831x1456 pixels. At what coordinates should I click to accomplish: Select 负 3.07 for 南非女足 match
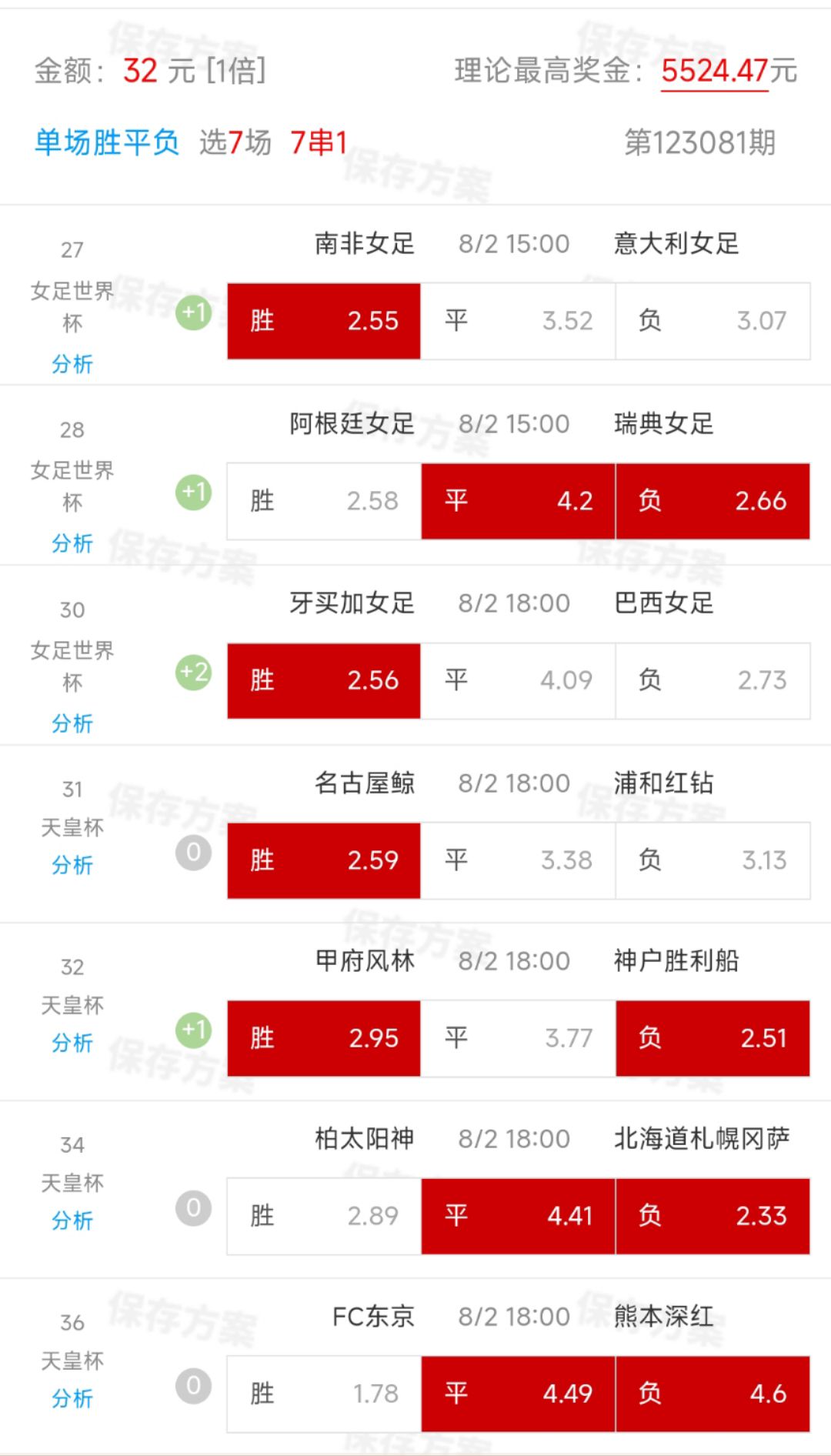tap(713, 321)
